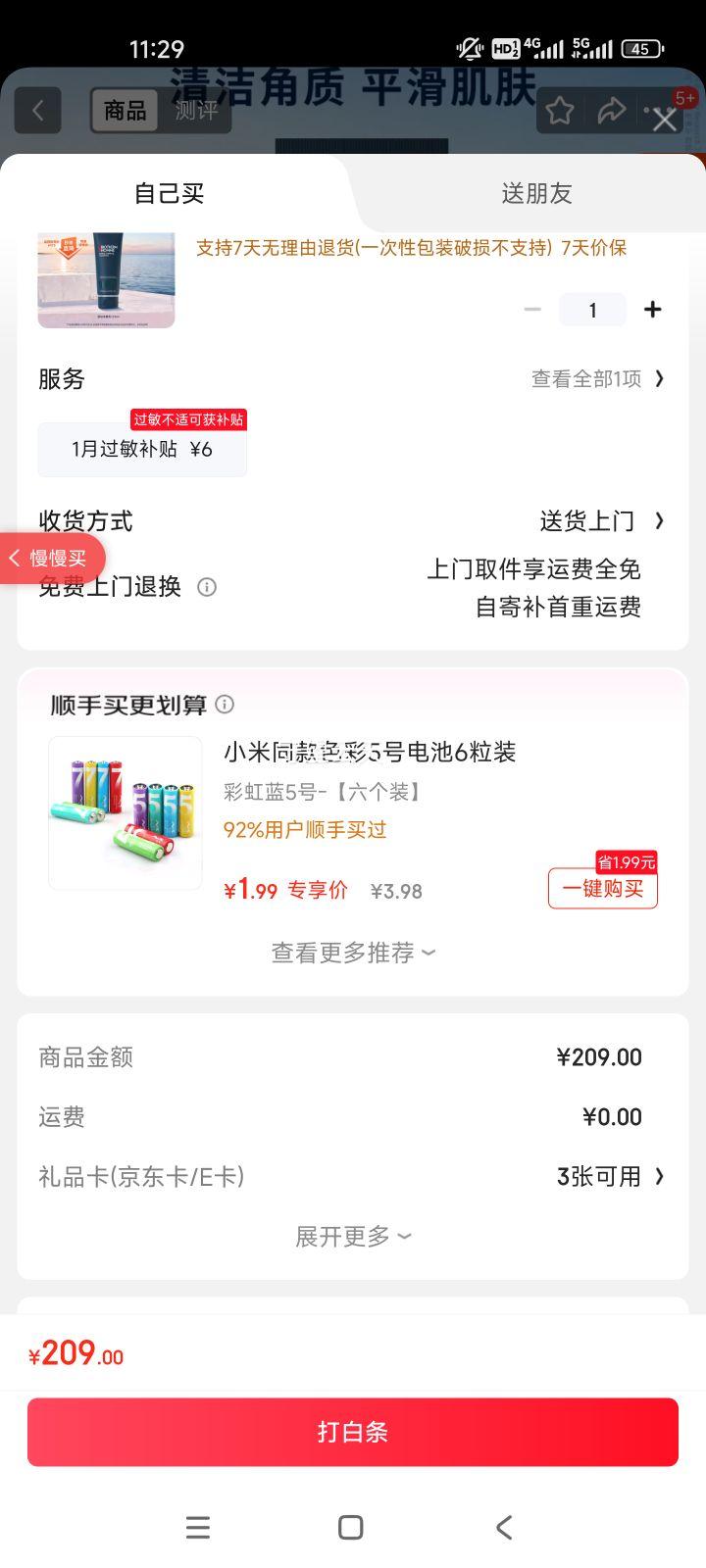Click the close X with 5+ badge

tap(665, 119)
